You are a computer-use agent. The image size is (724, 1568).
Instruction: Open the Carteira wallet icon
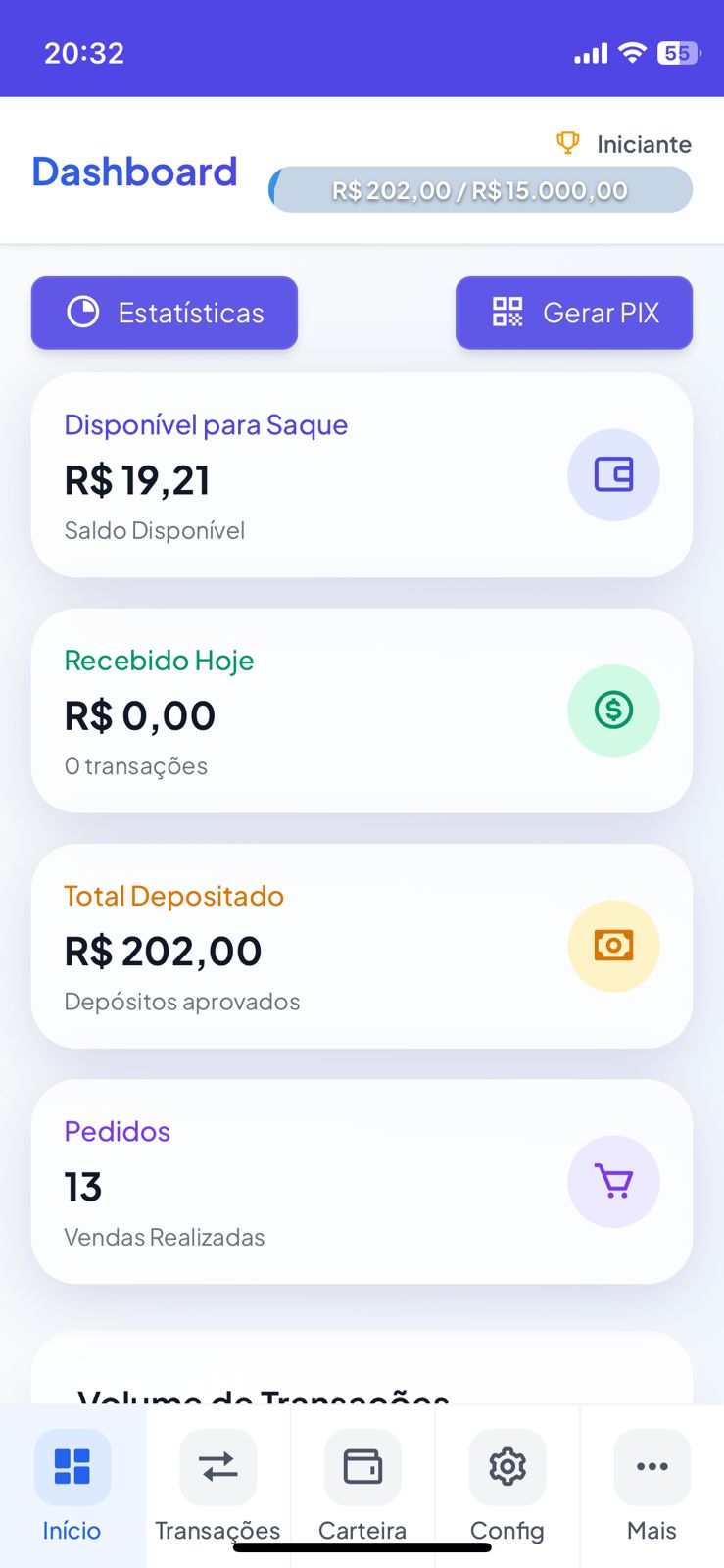(362, 1467)
